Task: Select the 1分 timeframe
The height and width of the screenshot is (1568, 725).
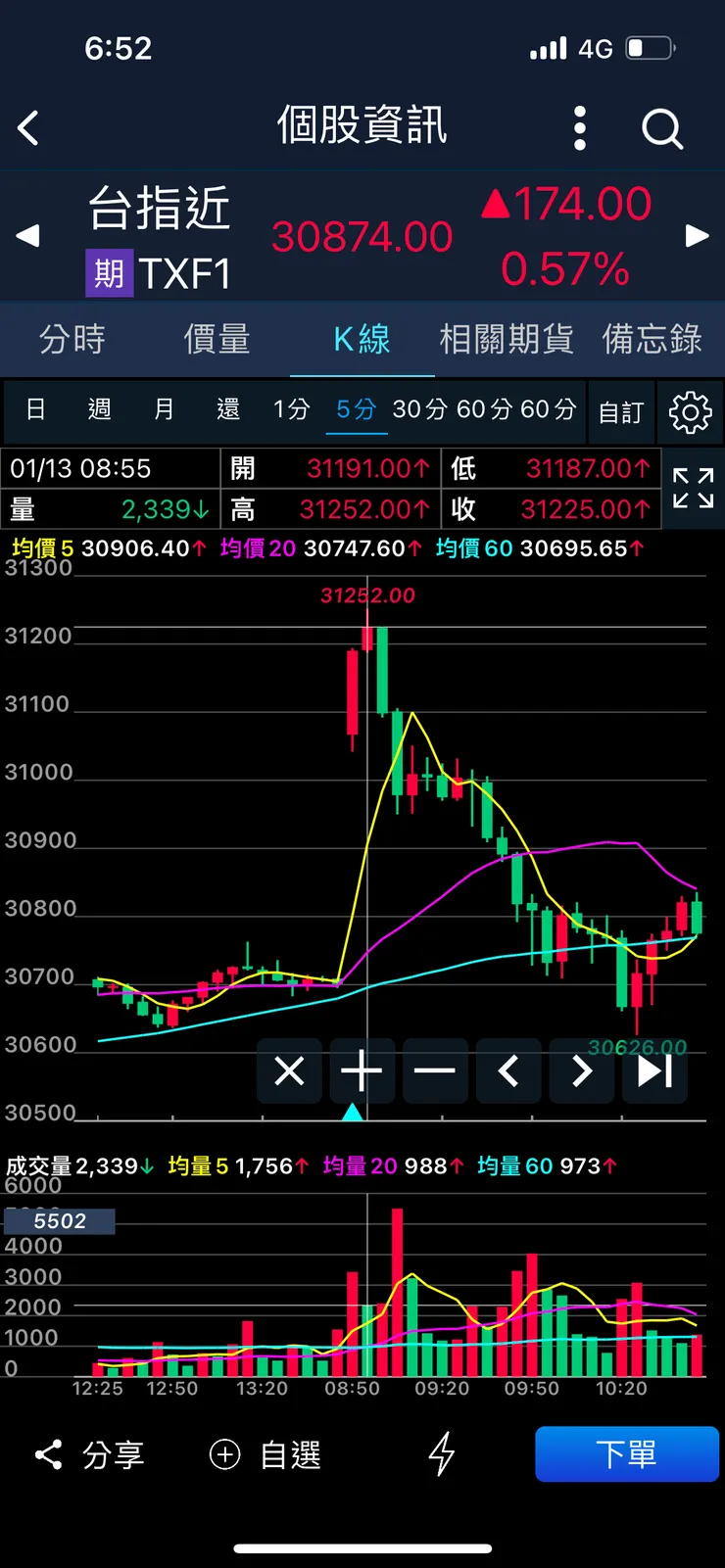Action: [291, 411]
